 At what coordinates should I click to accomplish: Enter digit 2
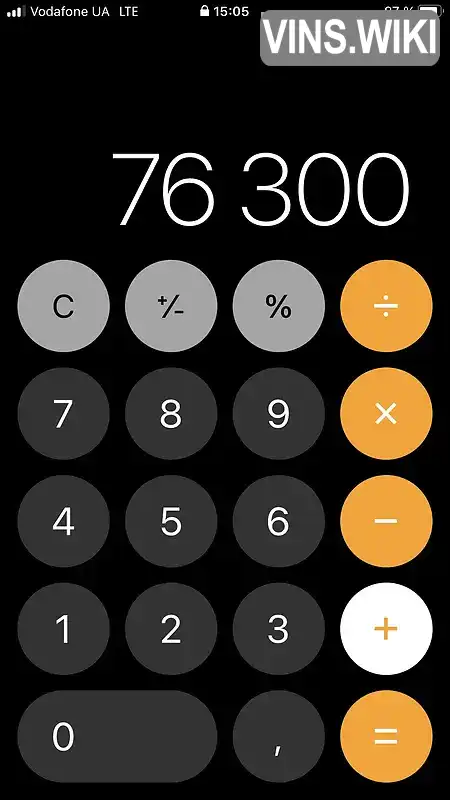tap(171, 629)
